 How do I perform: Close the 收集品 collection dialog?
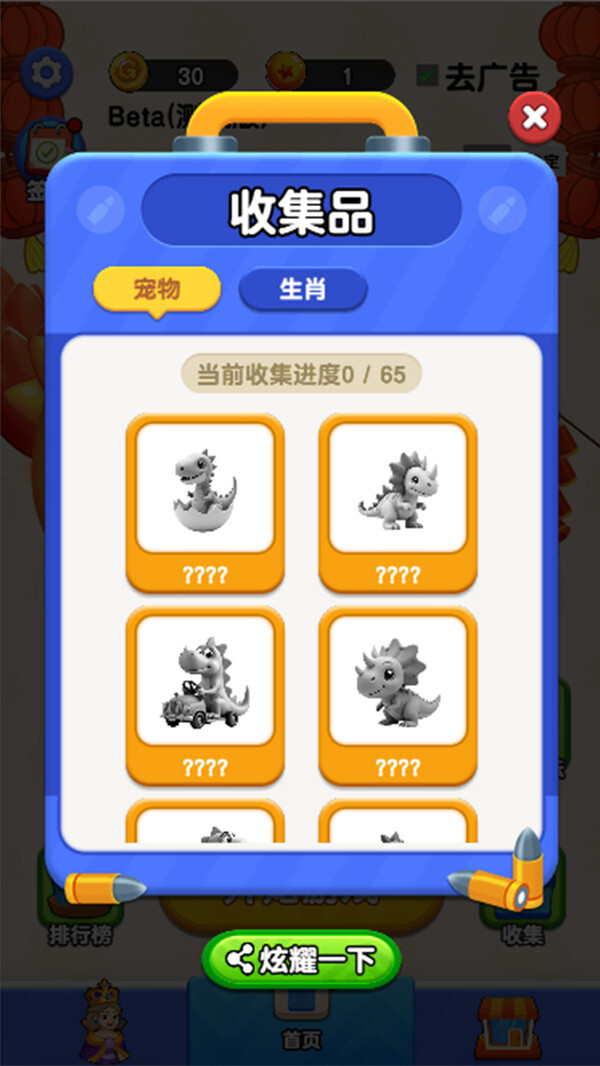point(535,119)
